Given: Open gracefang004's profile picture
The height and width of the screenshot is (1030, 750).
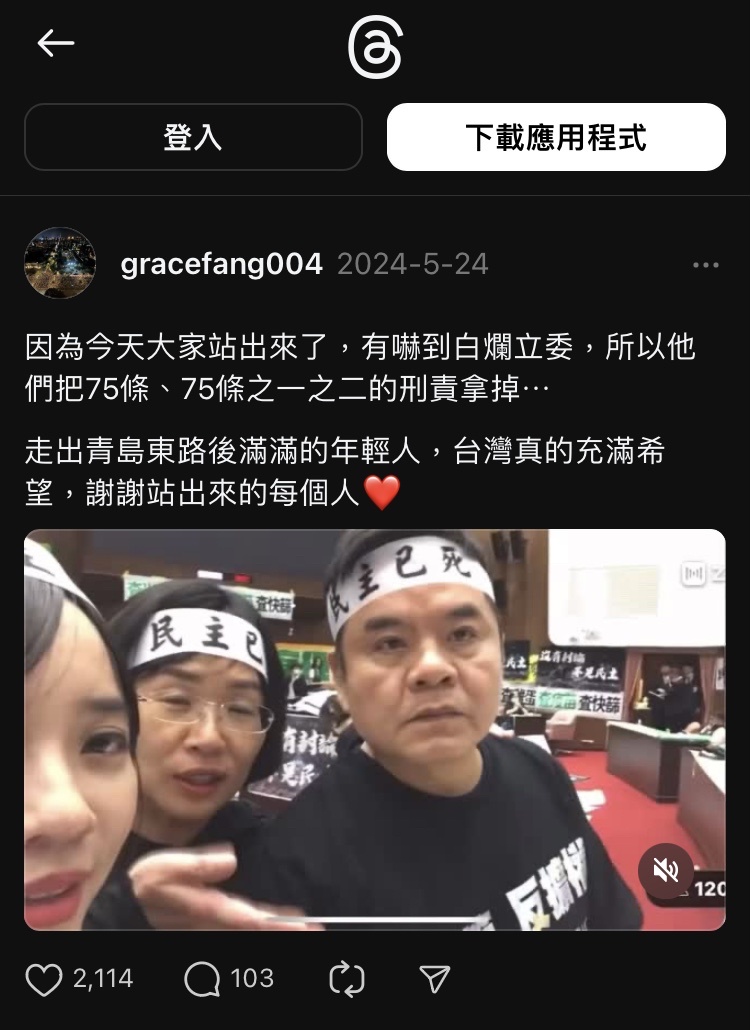Looking at the screenshot, I should click(60, 264).
